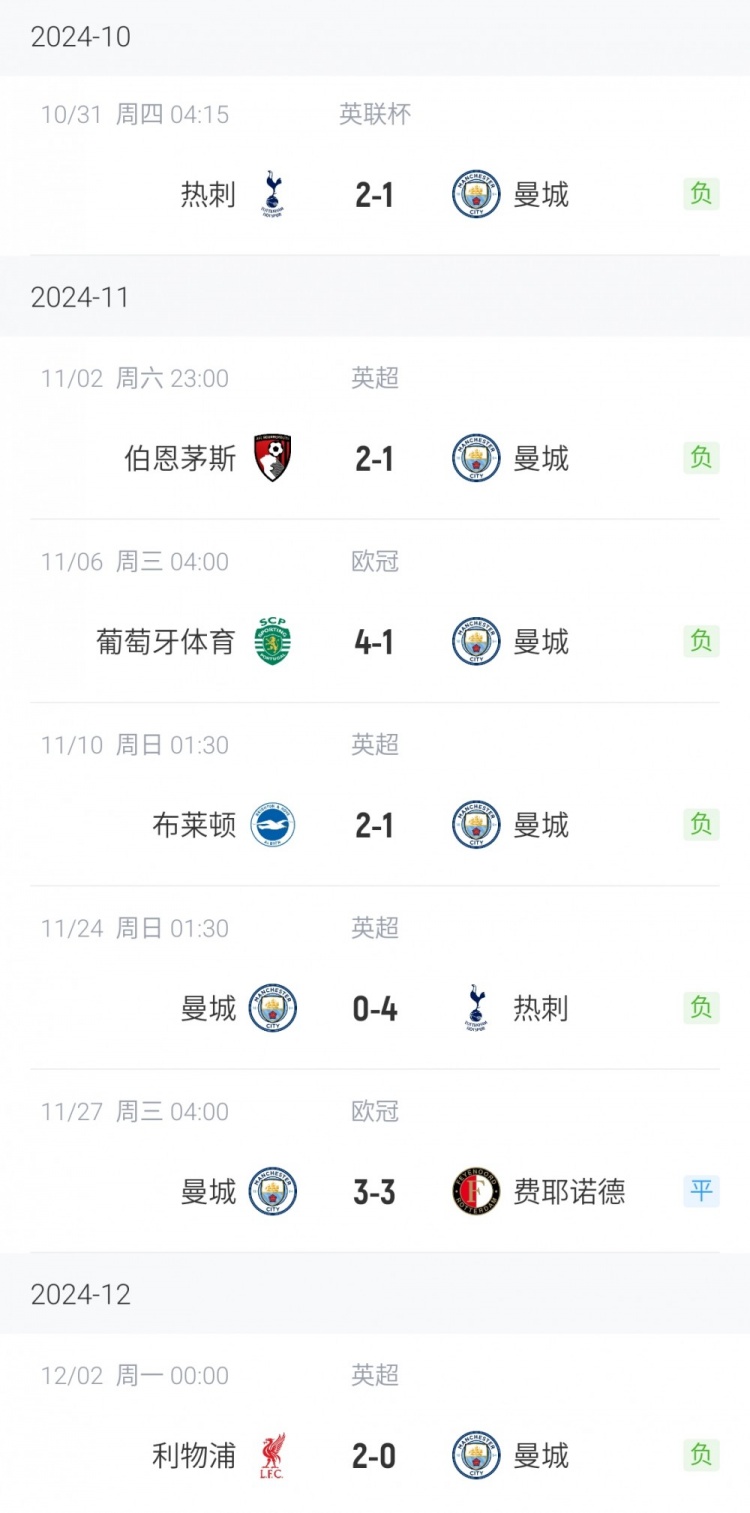View the 曼城 3-3 费耶诺德 draw details
The height and width of the screenshot is (1513, 750).
374,1191
